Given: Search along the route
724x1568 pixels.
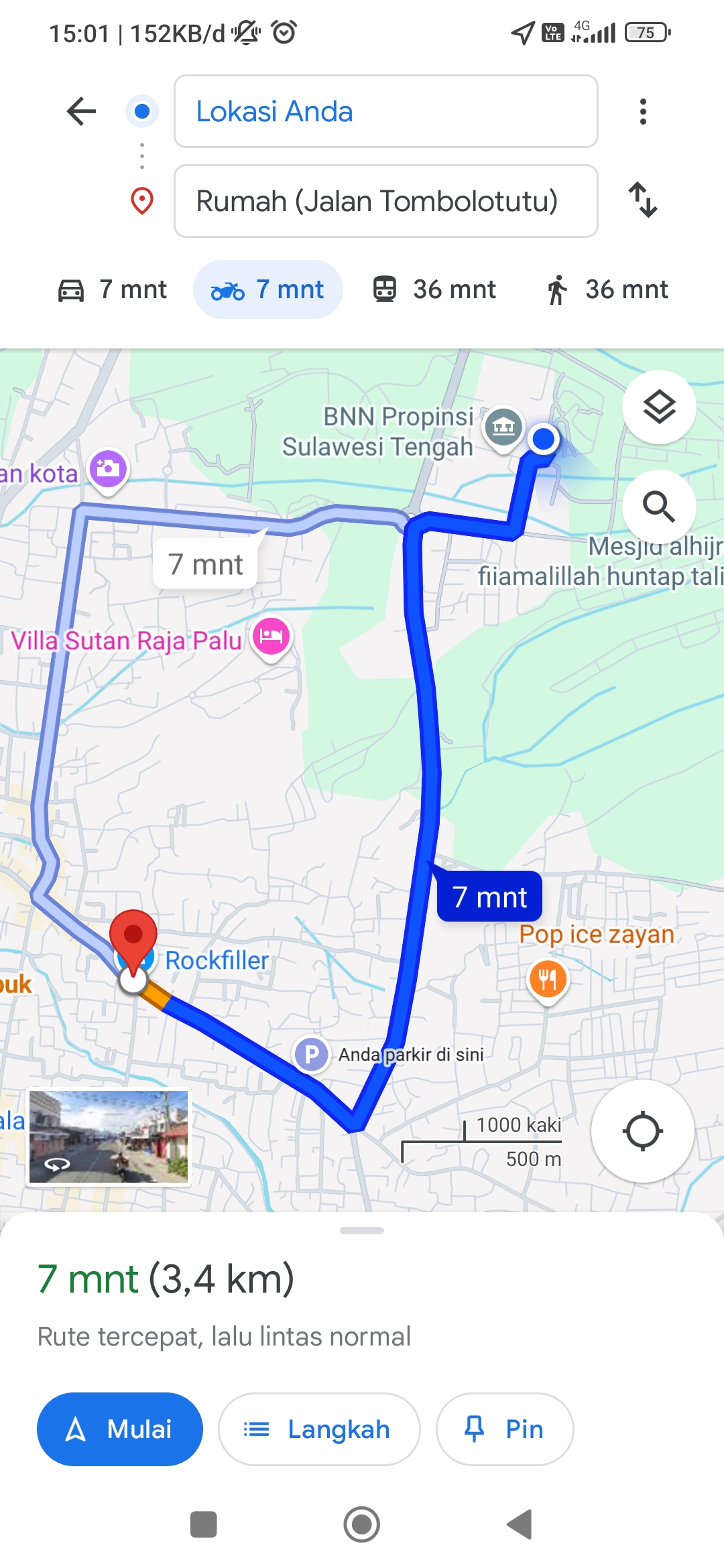Looking at the screenshot, I should tap(659, 506).
